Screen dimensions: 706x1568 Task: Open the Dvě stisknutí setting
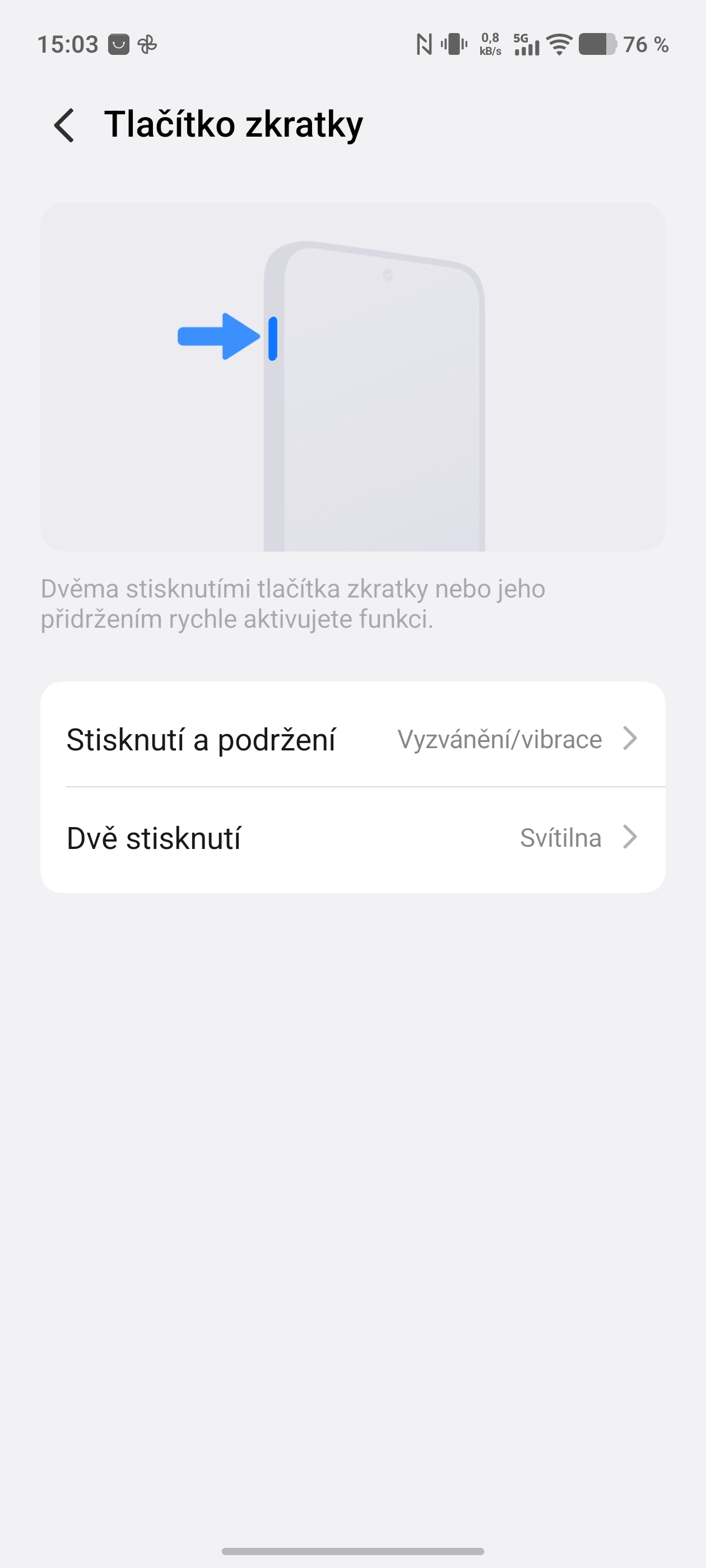[x=352, y=838]
